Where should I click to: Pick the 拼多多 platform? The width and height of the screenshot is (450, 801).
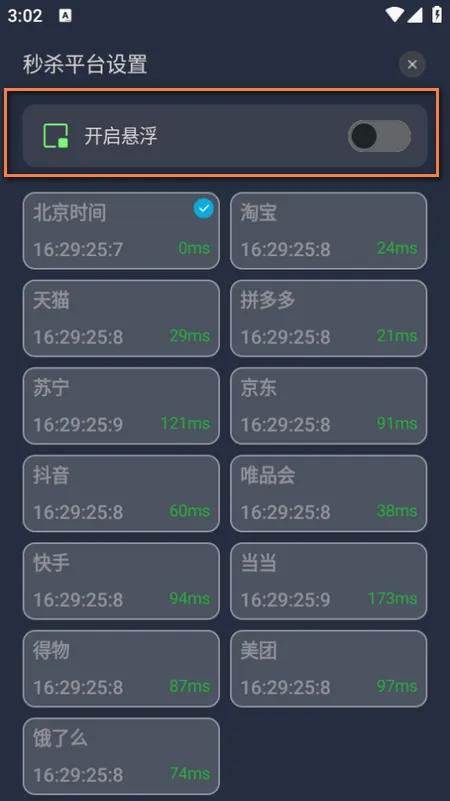(x=328, y=318)
